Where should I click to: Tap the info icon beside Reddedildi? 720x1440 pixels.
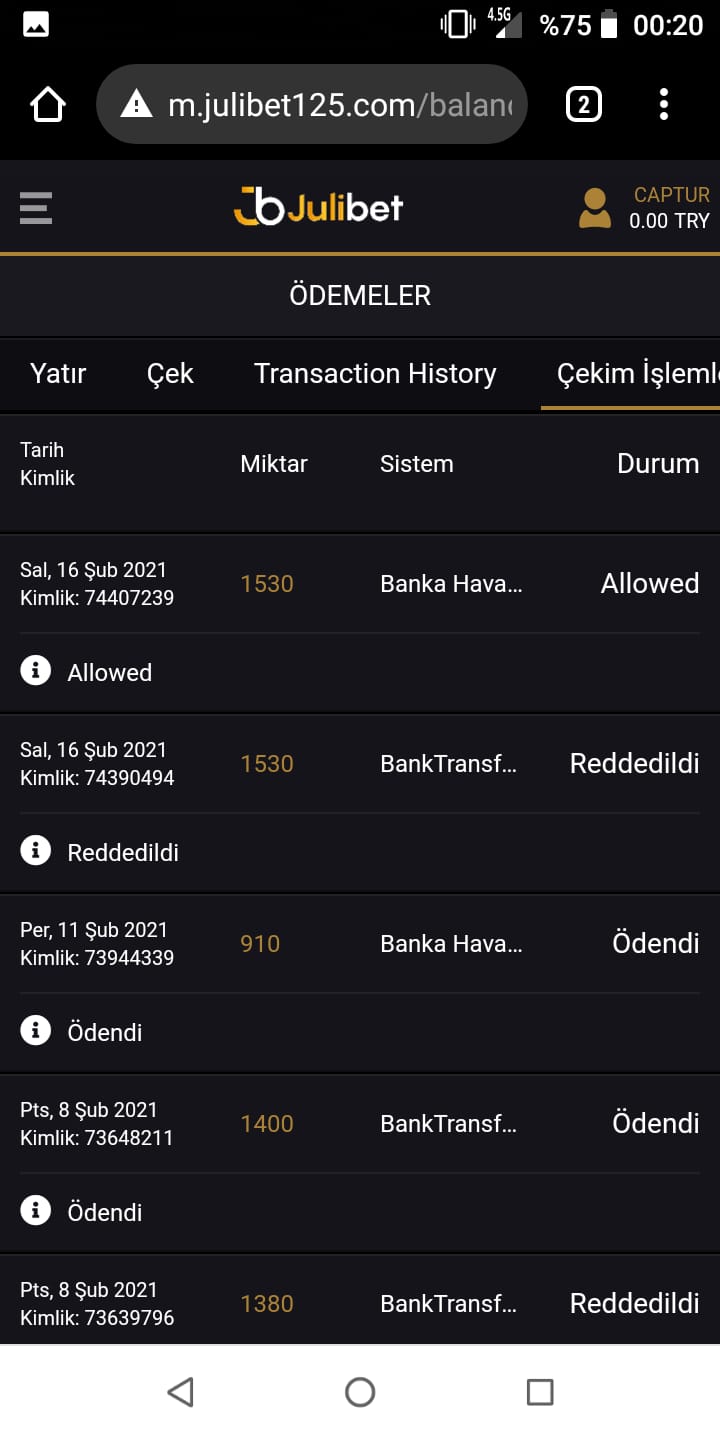[x=35, y=851]
